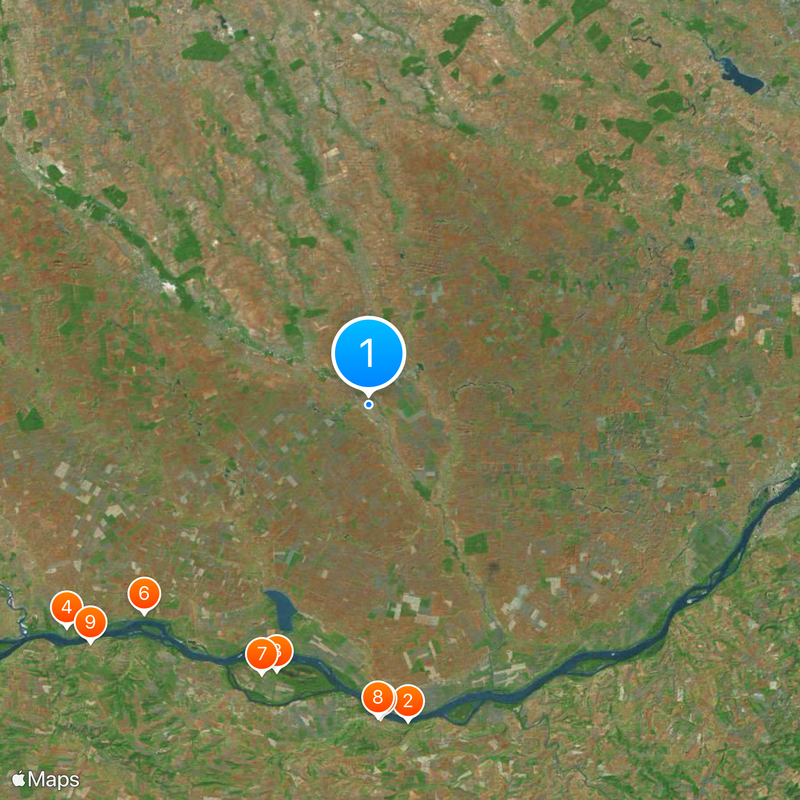Open the Apple Maps attribution link
Screen dimensions: 800x800
46,780
